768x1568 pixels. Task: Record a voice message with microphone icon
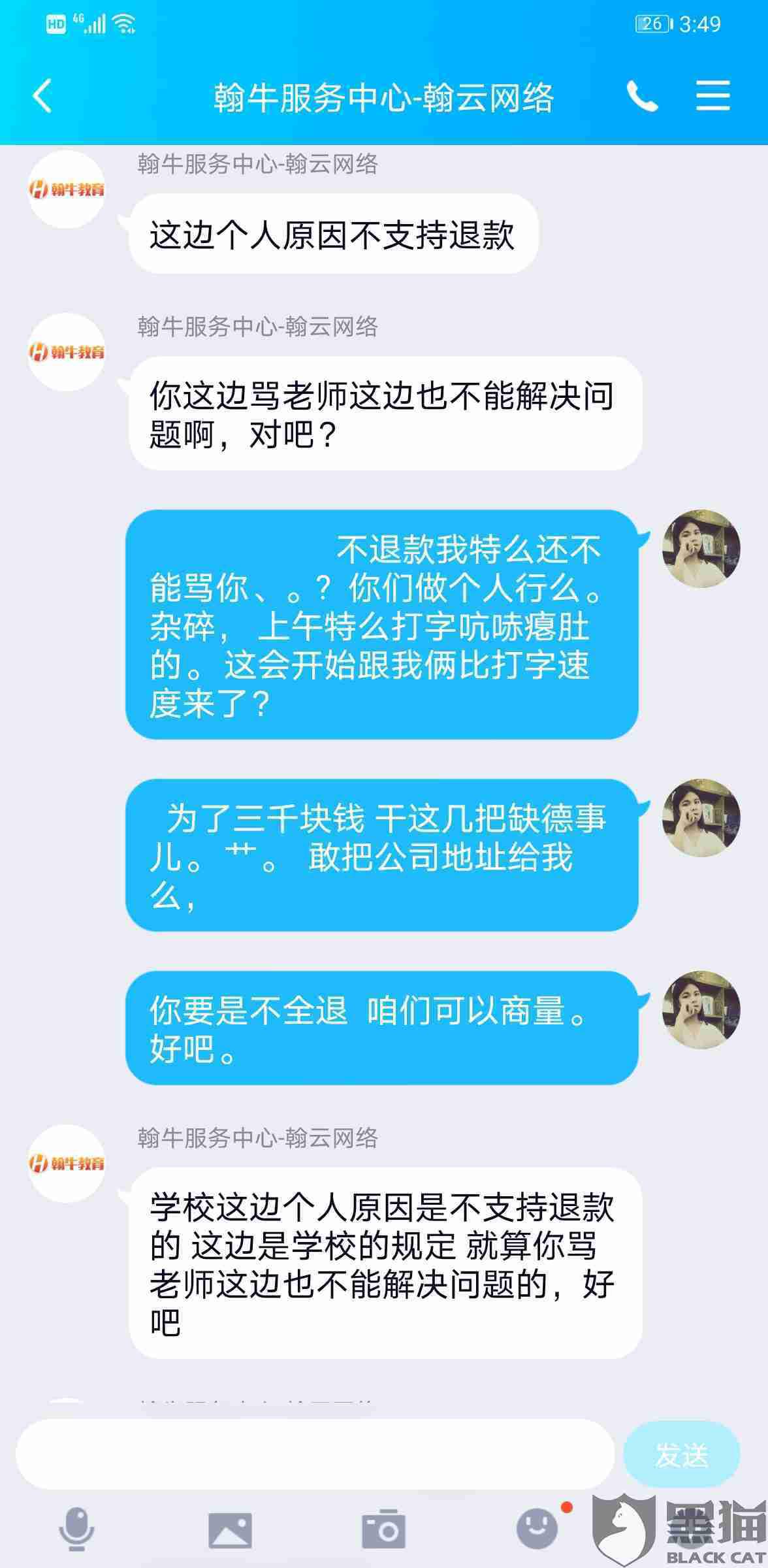pyautogui.click(x=77, y=1529)
